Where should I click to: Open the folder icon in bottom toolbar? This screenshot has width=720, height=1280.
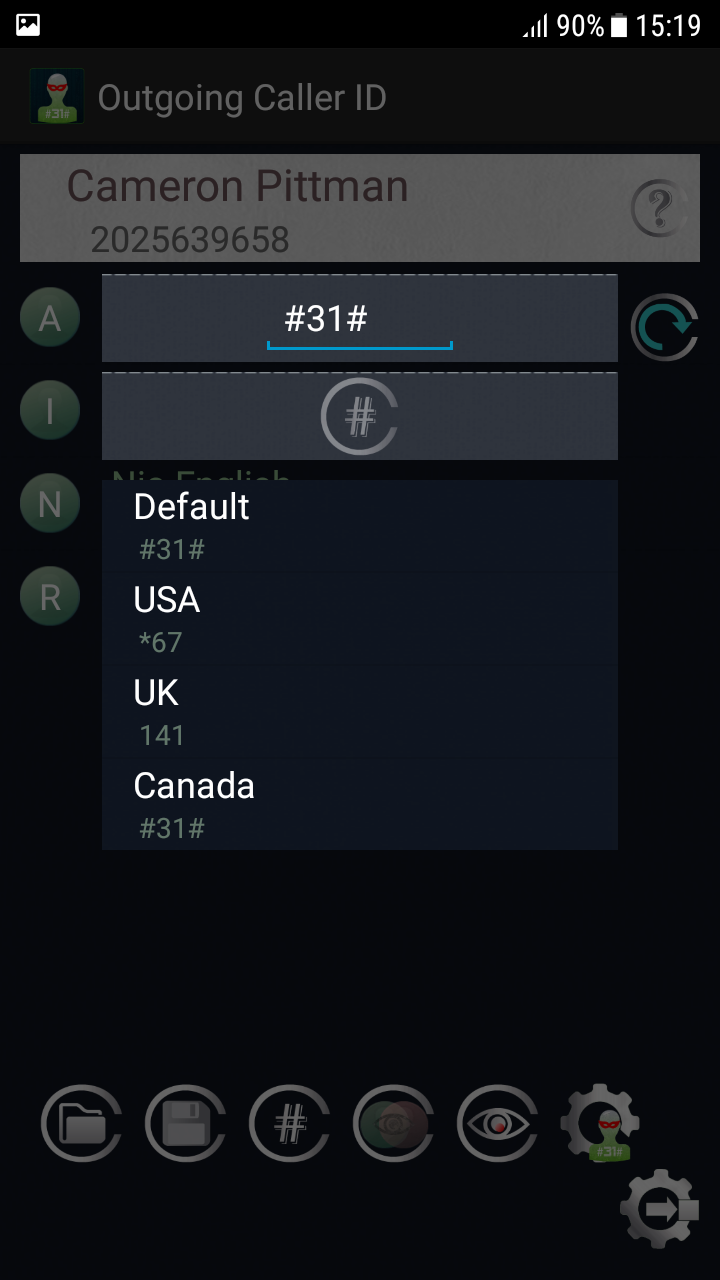click(82, 1123)
